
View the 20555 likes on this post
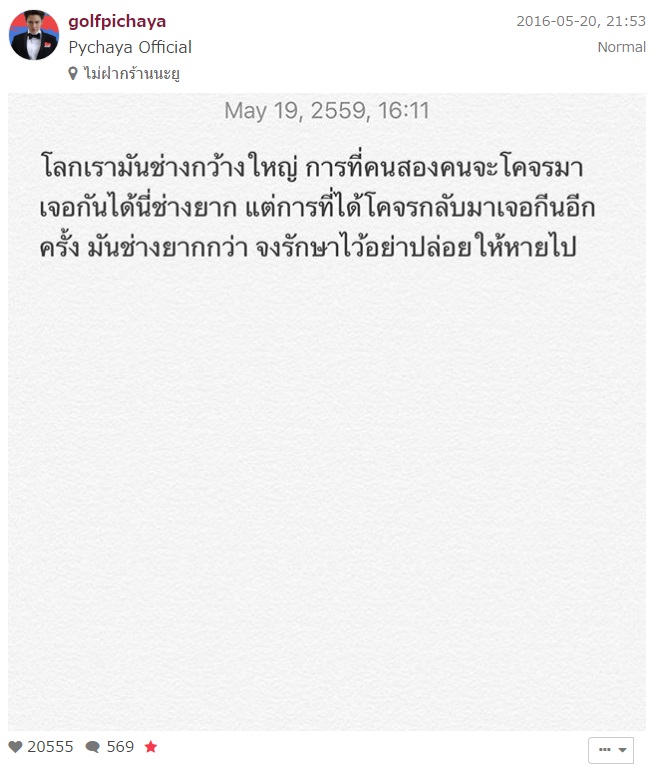(x=40, y=747)
